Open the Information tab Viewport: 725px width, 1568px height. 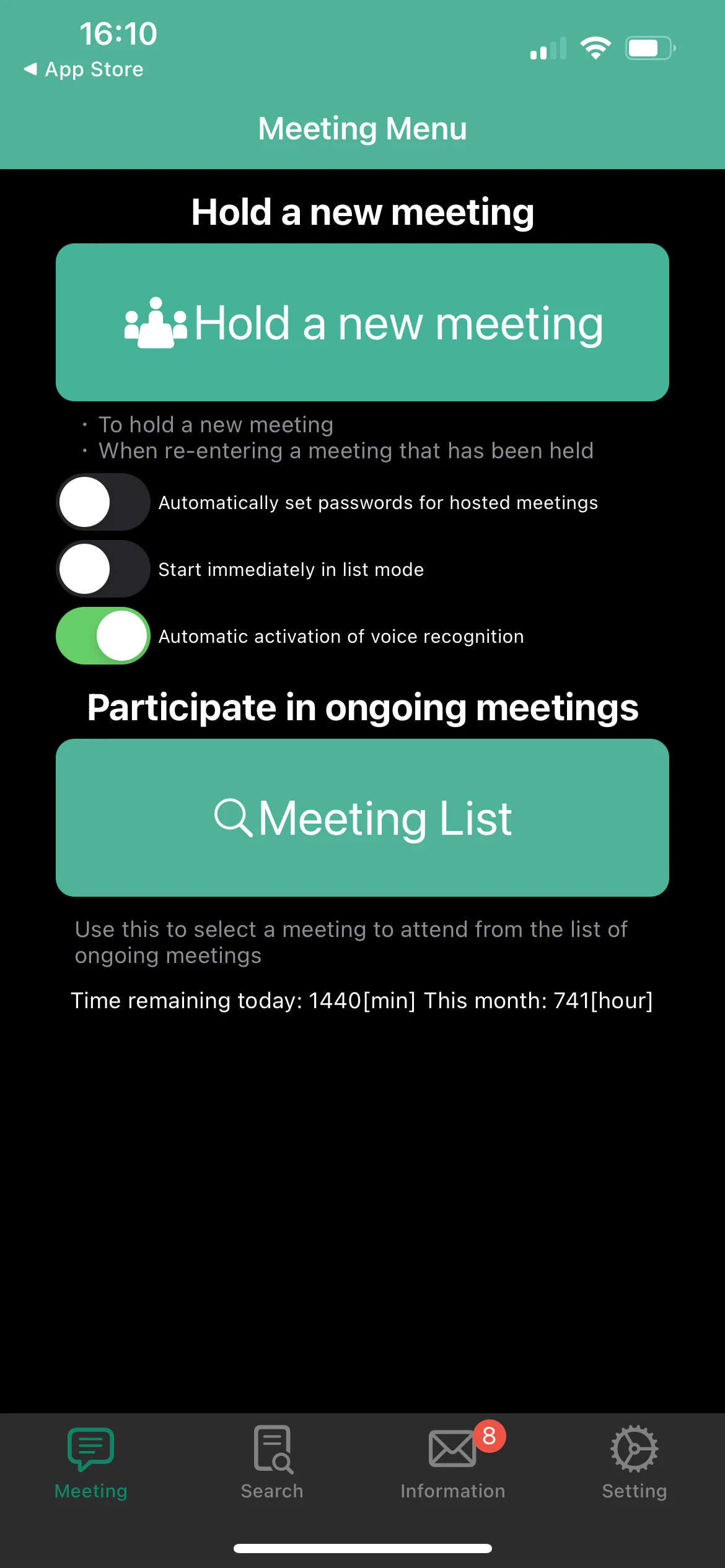453,1463
